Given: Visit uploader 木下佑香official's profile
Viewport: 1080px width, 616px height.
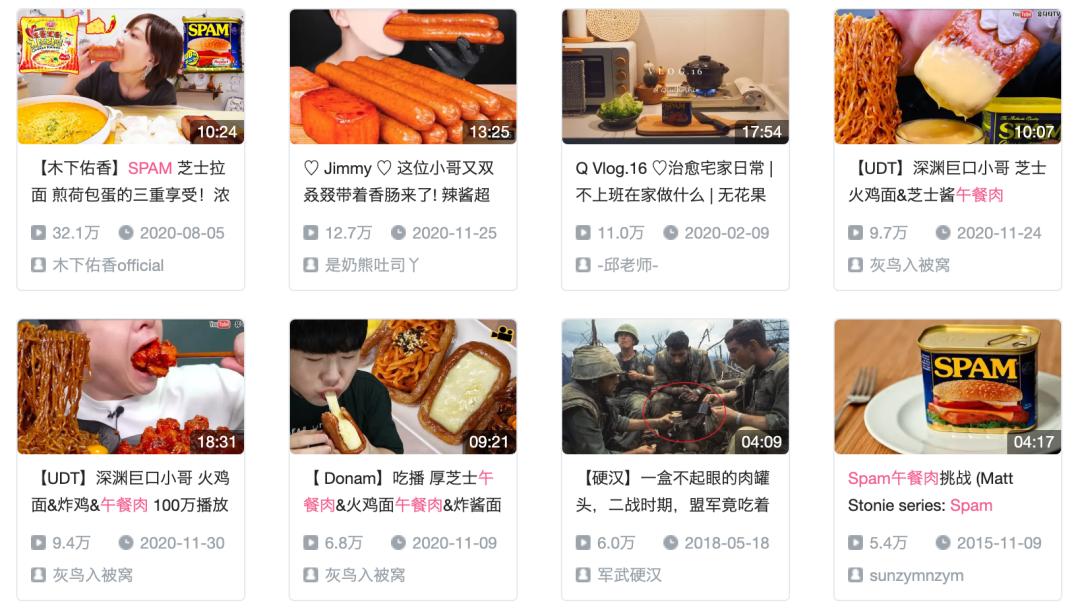Looking at the screenshot, I should click(108, 265).
